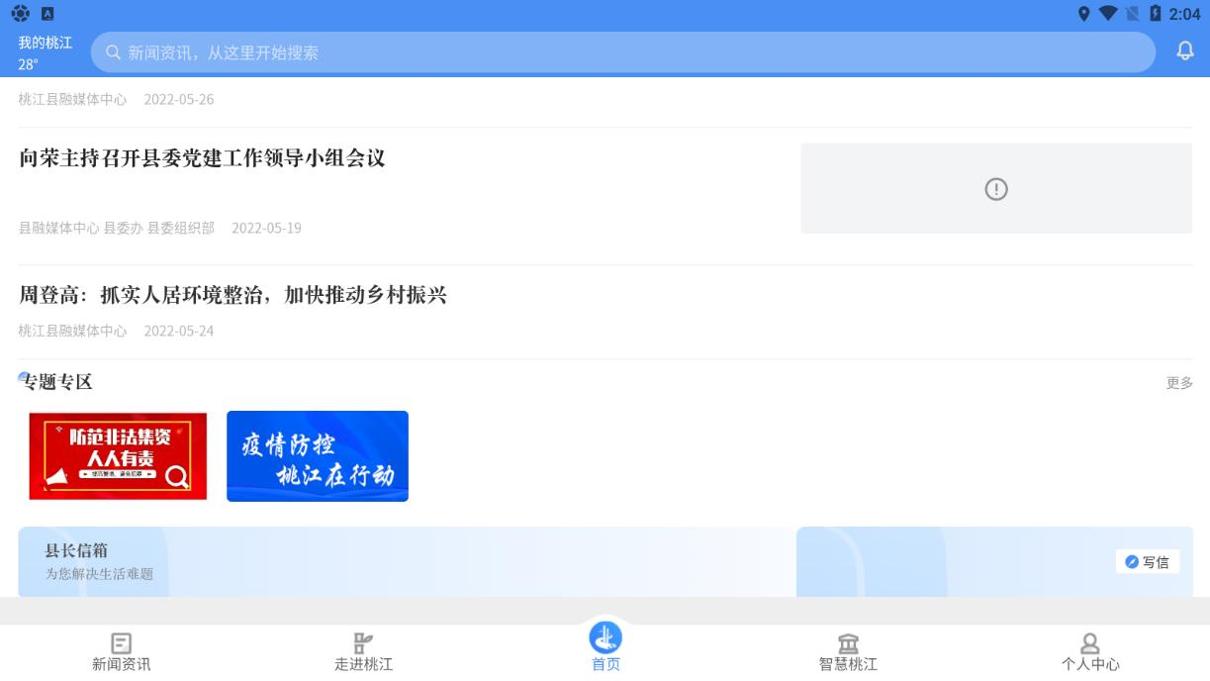Screen dimensions: 1210x681
Task: Open the 疫情防控 桃江在行动 topic banner
Action: click(317, 456)
